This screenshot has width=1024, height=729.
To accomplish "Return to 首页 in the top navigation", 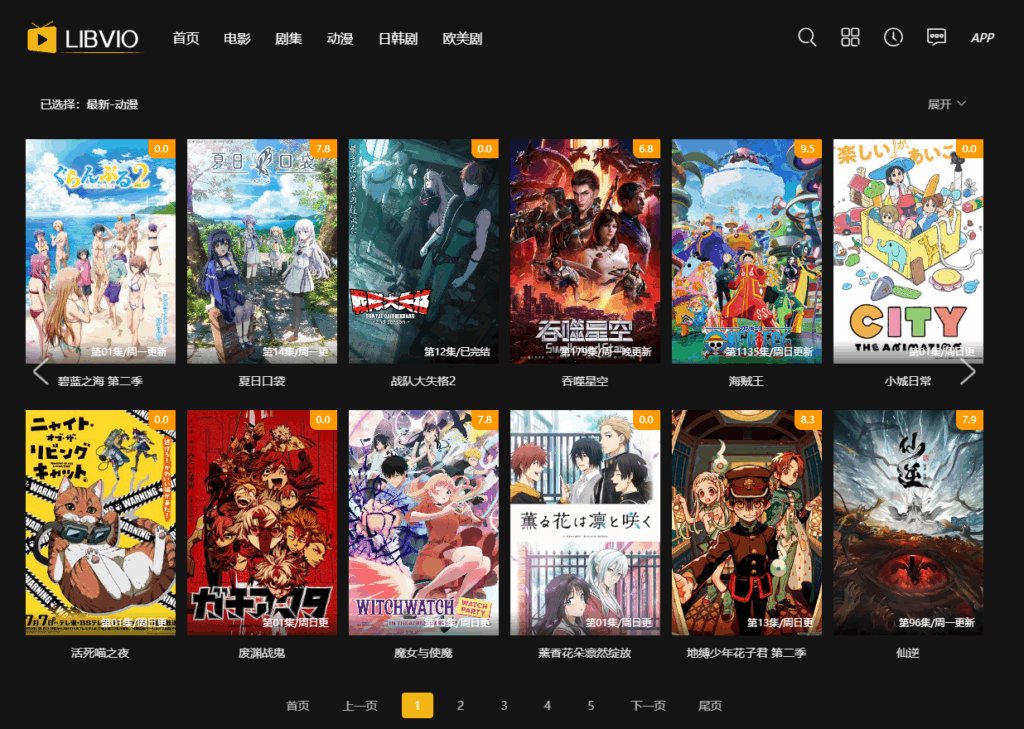I will pos(186,39).
